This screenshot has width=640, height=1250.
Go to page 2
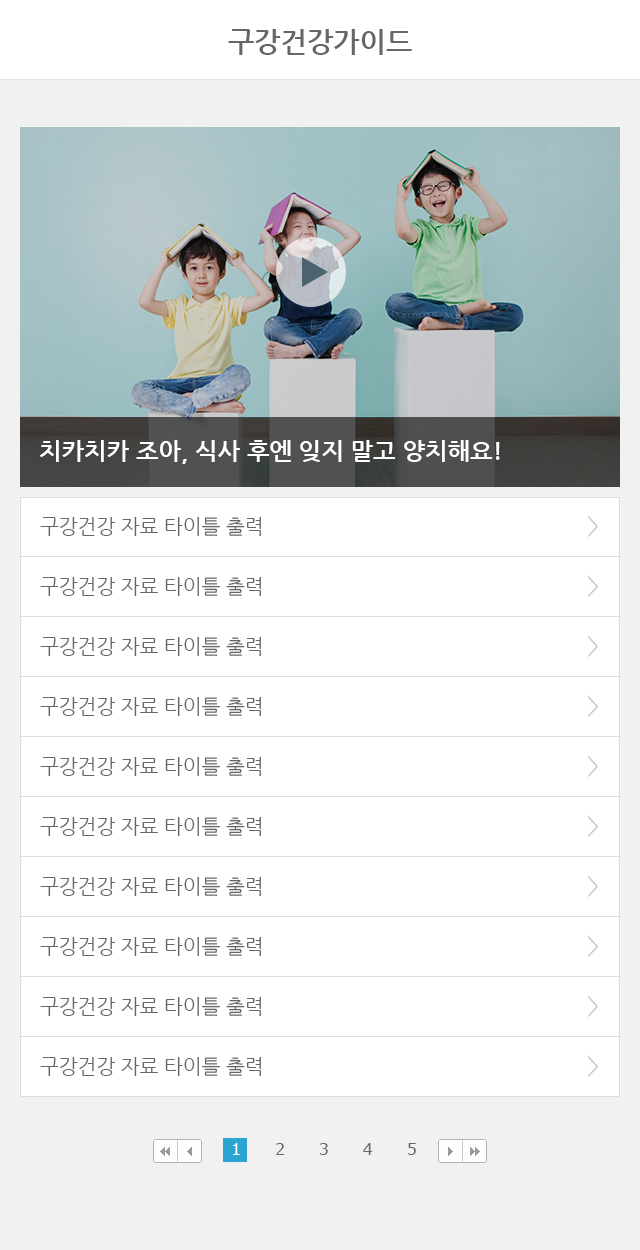coord(280,1150)
